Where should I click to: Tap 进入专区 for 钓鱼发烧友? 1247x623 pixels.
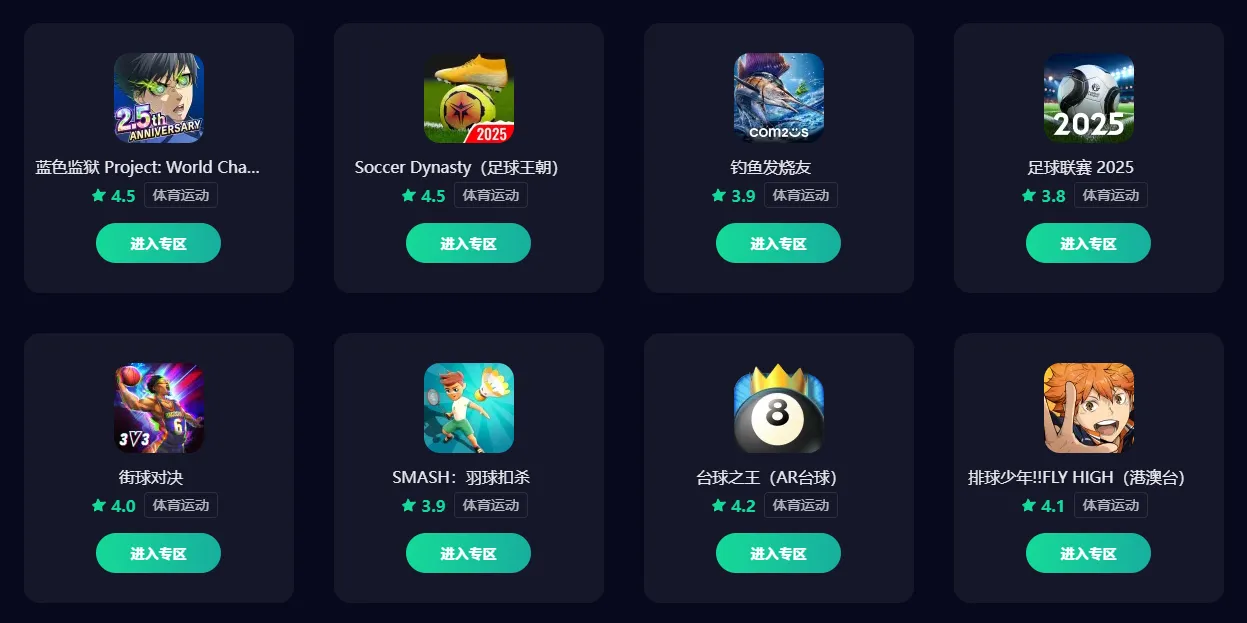pyautogui.click(x=778, y=243)
